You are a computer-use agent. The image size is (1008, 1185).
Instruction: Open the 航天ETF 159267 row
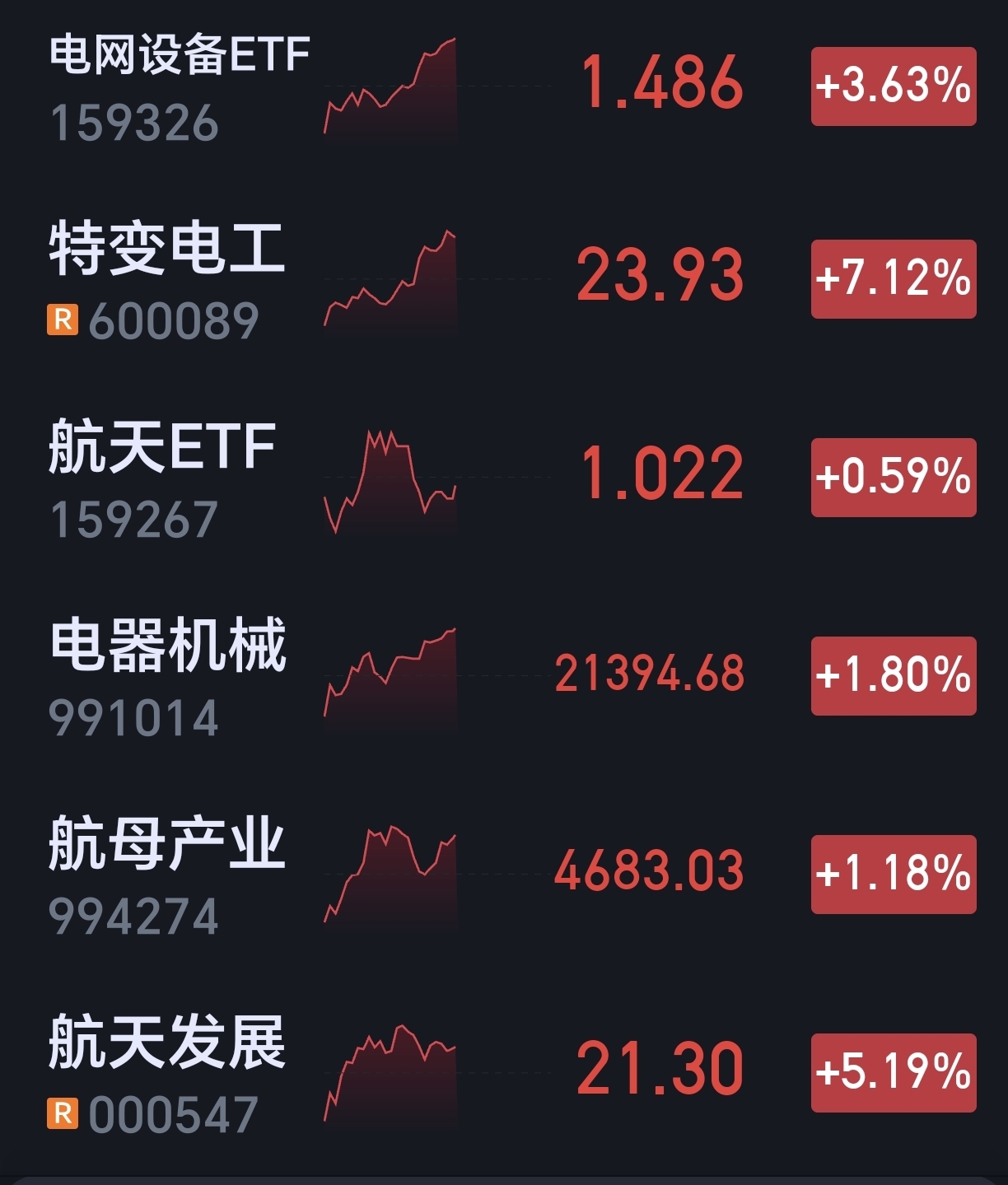click(x=504, y=478)
